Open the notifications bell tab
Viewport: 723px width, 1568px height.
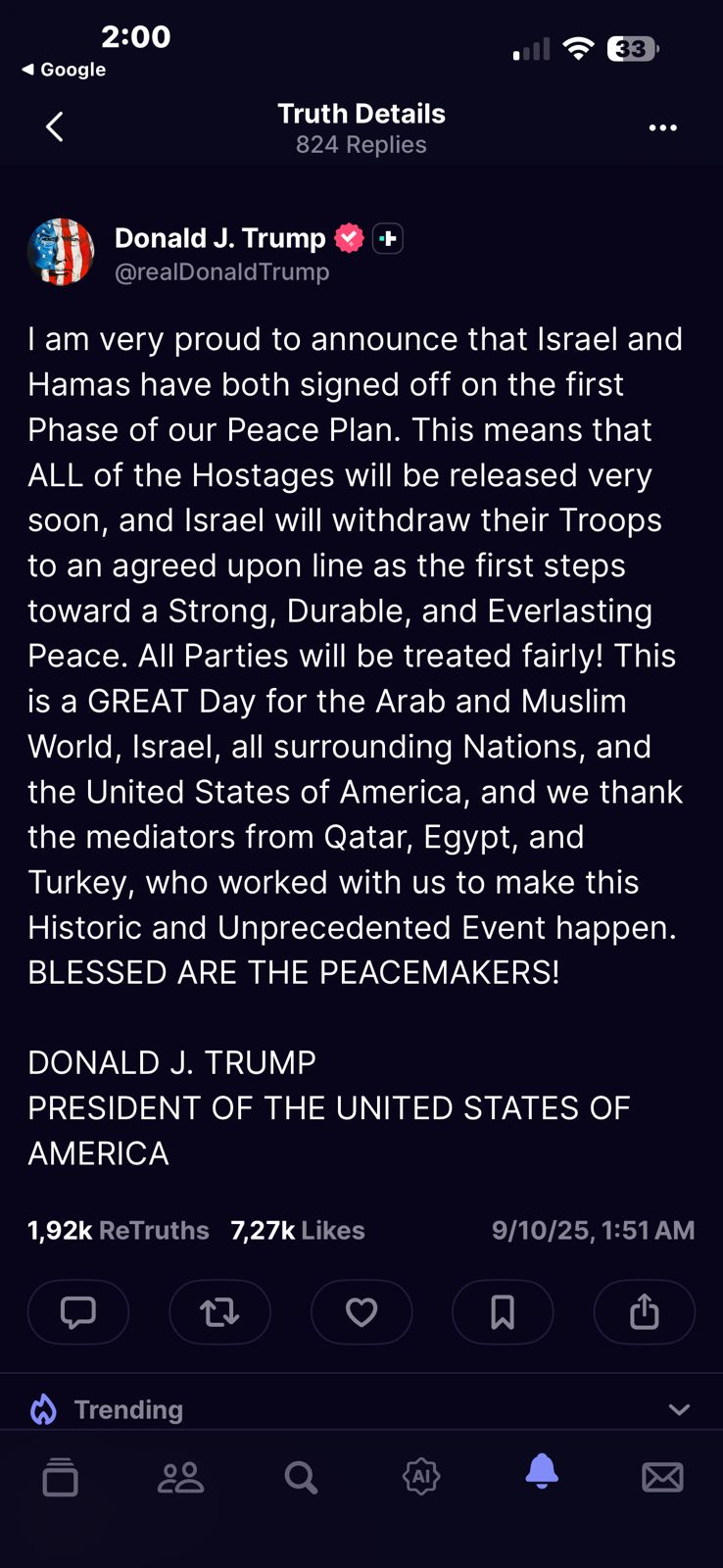point(542,1472)
